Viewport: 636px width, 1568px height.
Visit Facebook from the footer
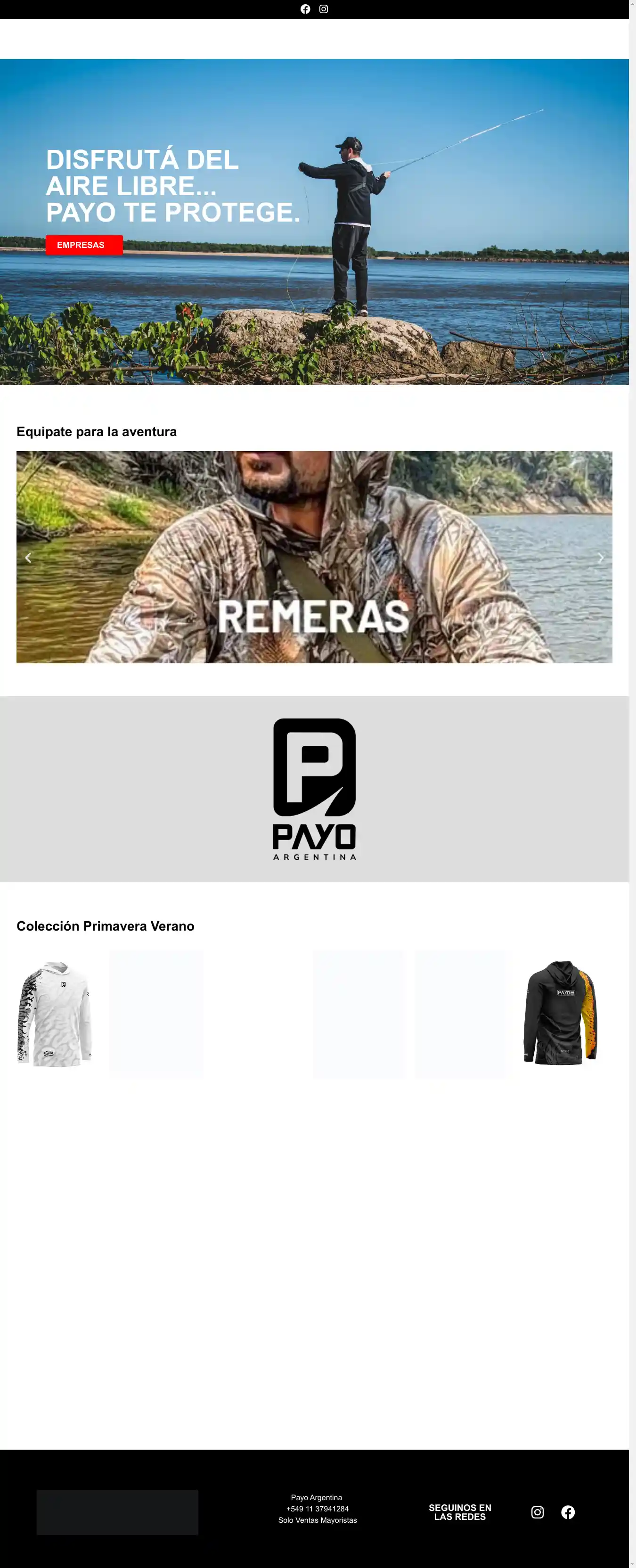click(x=568, y=1512)
